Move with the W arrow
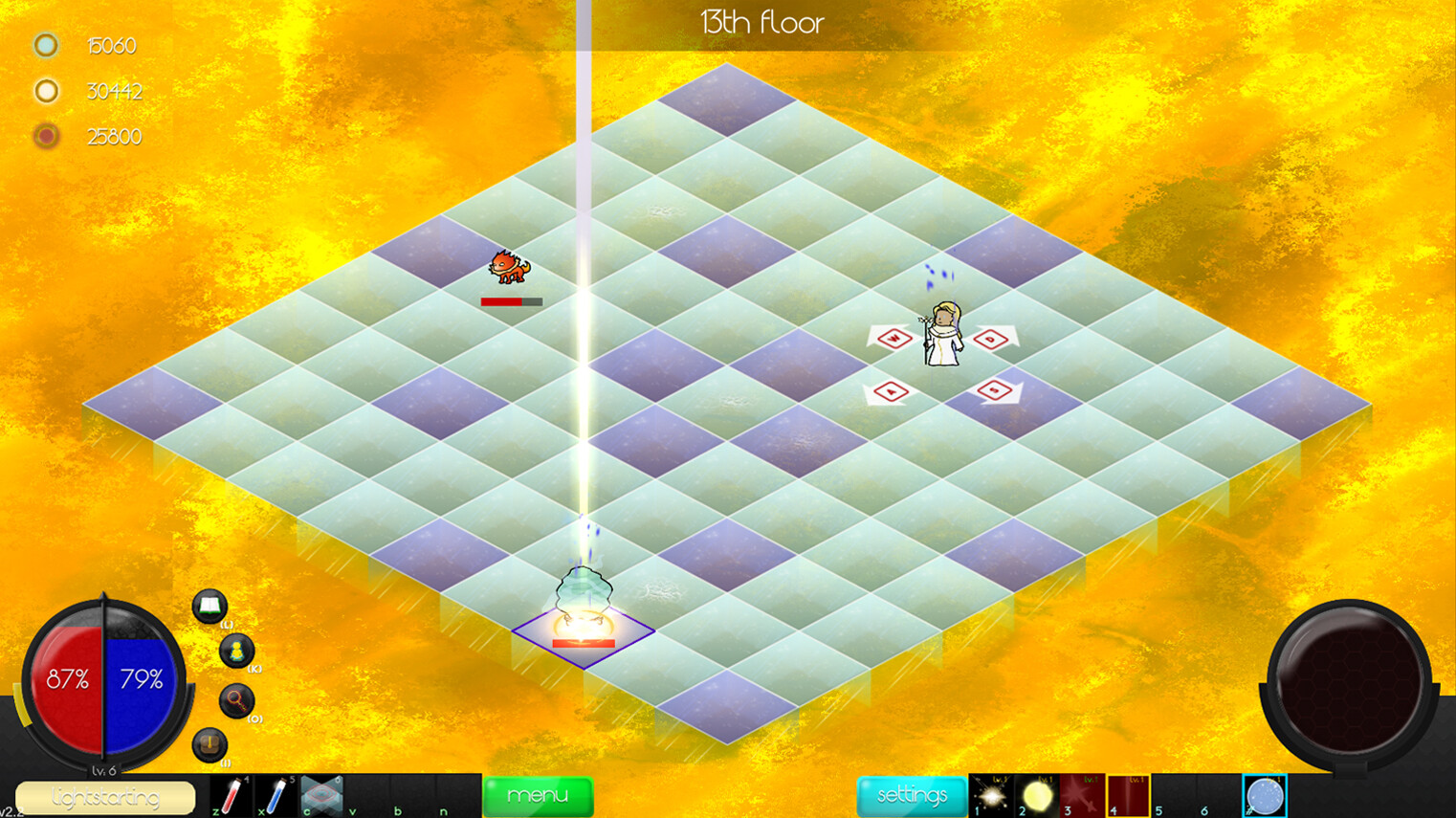Image resolution: width=1456 pixels, height=818 pixels. click(x=893, y=338)
